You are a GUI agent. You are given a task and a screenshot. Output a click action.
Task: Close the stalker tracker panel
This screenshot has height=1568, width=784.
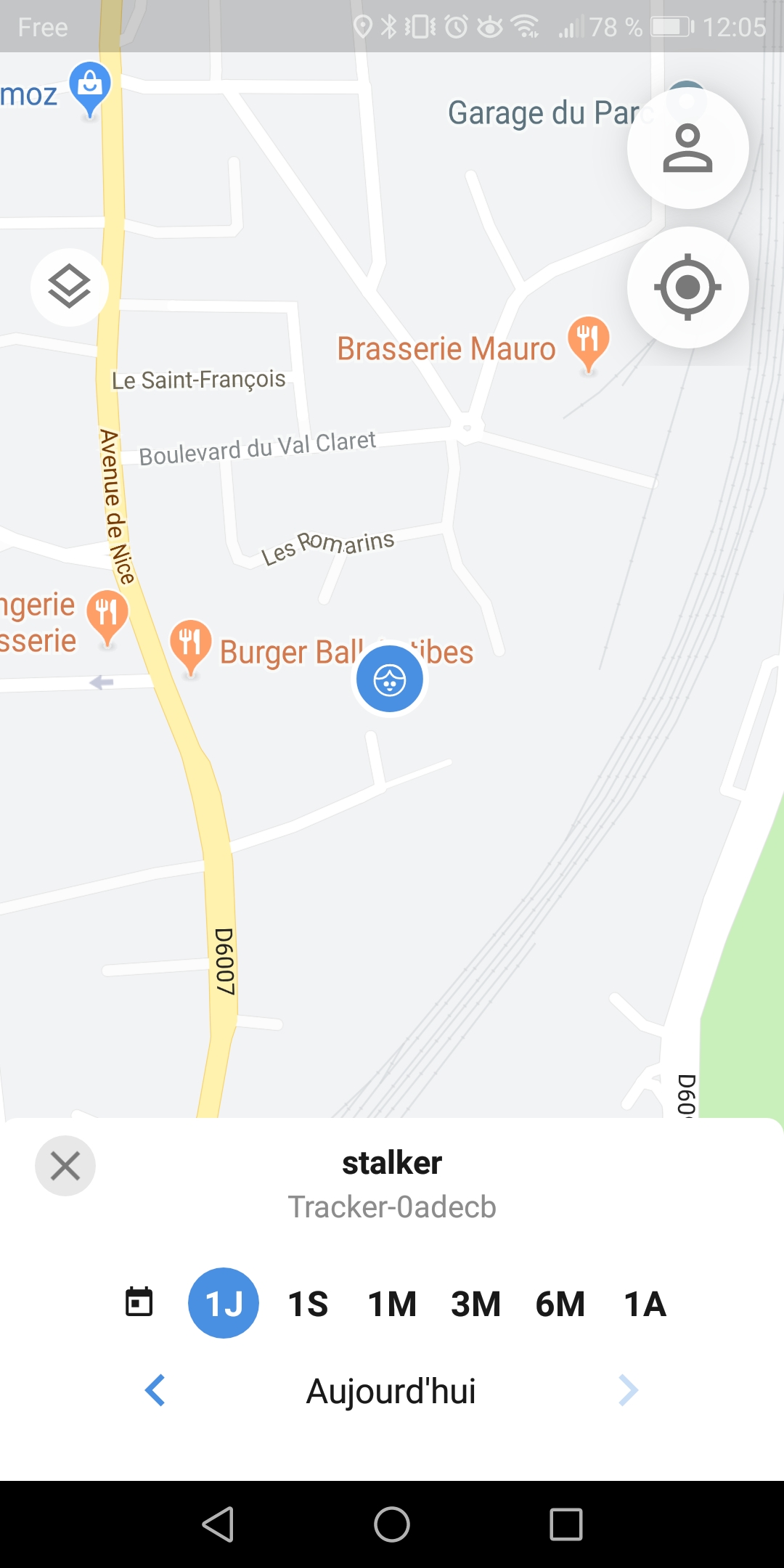[x=65, y=1166]
